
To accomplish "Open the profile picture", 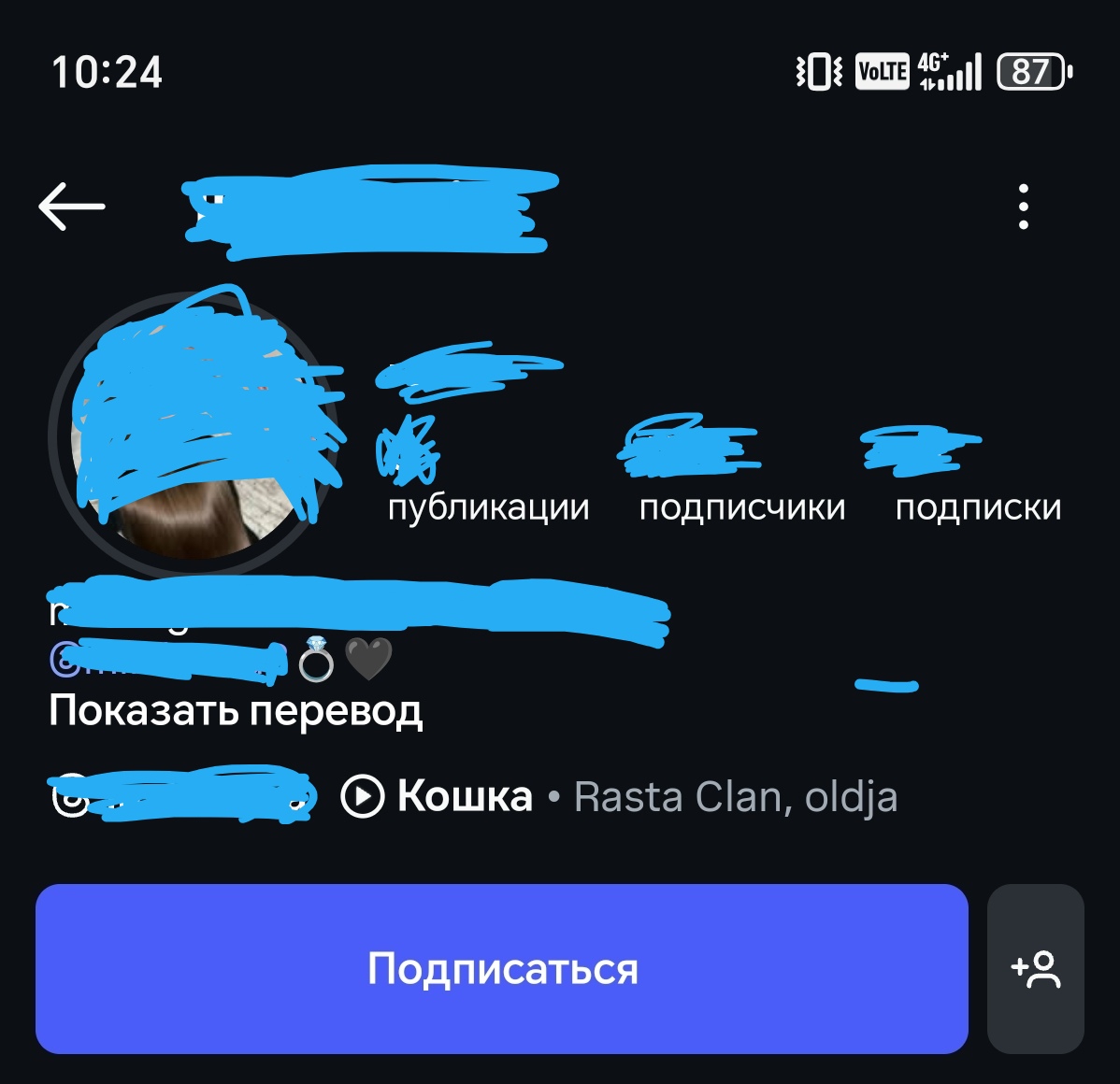I will pyautogui.click(x=192, y=435).
